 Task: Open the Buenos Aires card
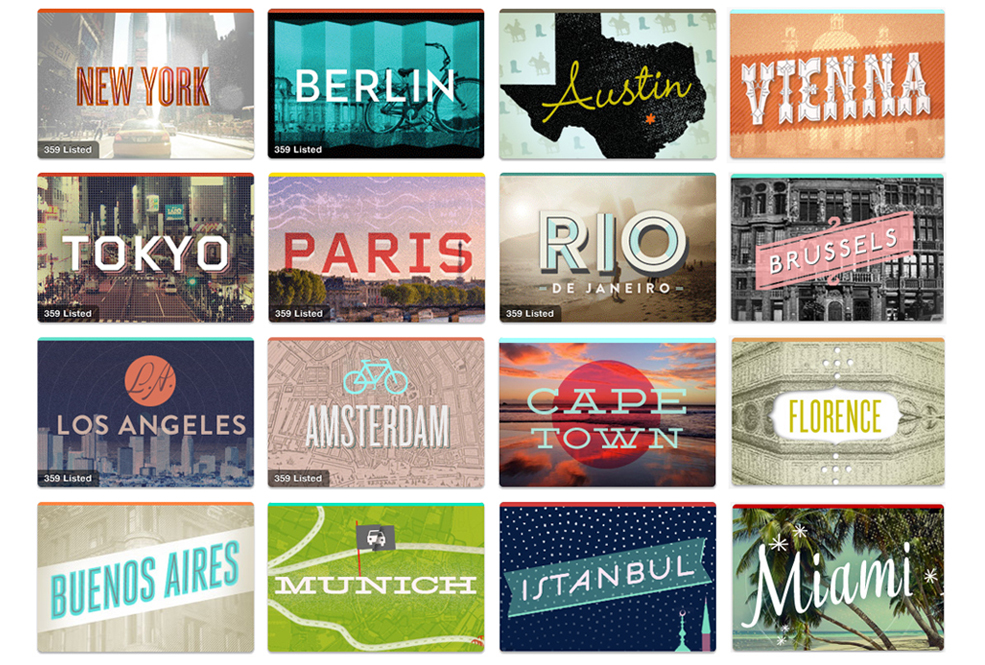(145, 578)
